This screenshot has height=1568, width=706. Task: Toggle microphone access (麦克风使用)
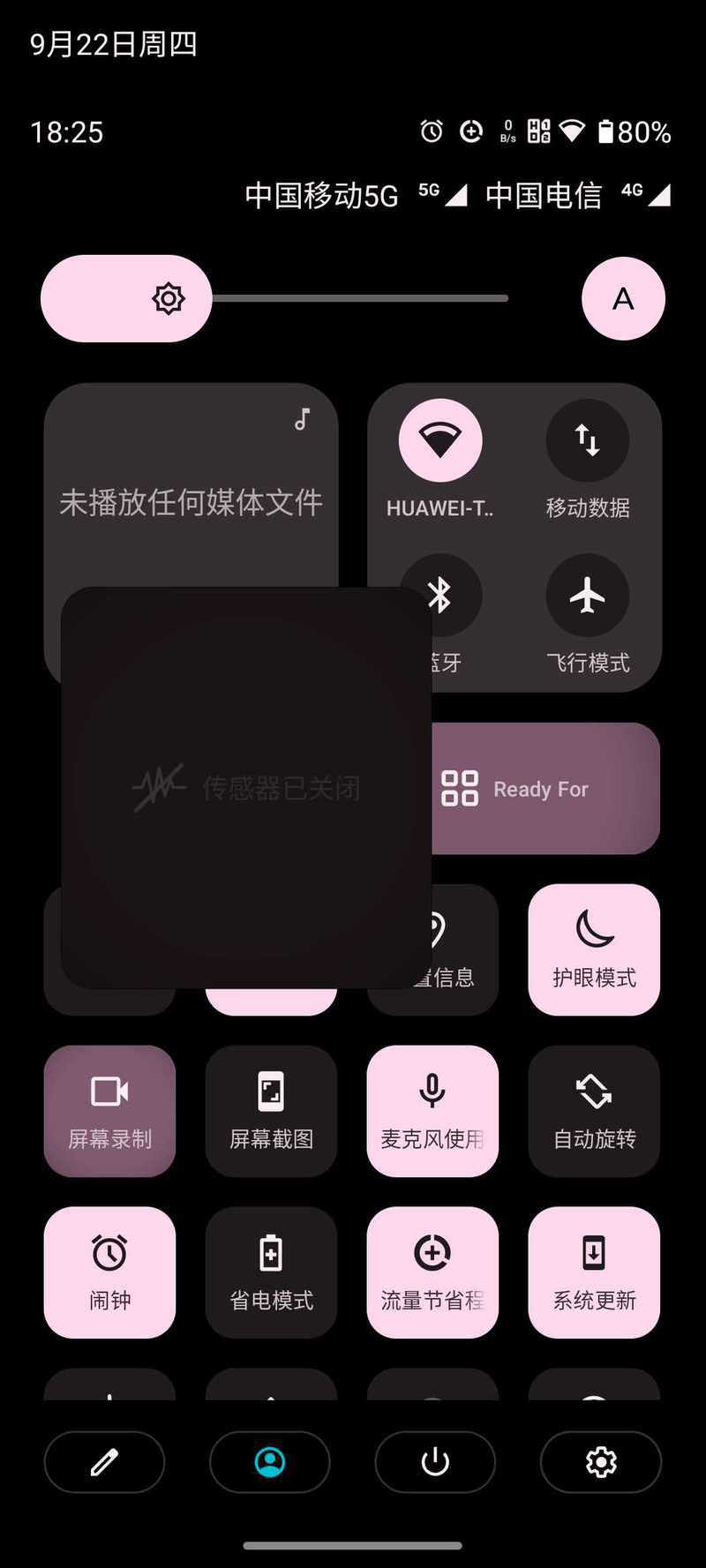click(x=432, y=1111)
